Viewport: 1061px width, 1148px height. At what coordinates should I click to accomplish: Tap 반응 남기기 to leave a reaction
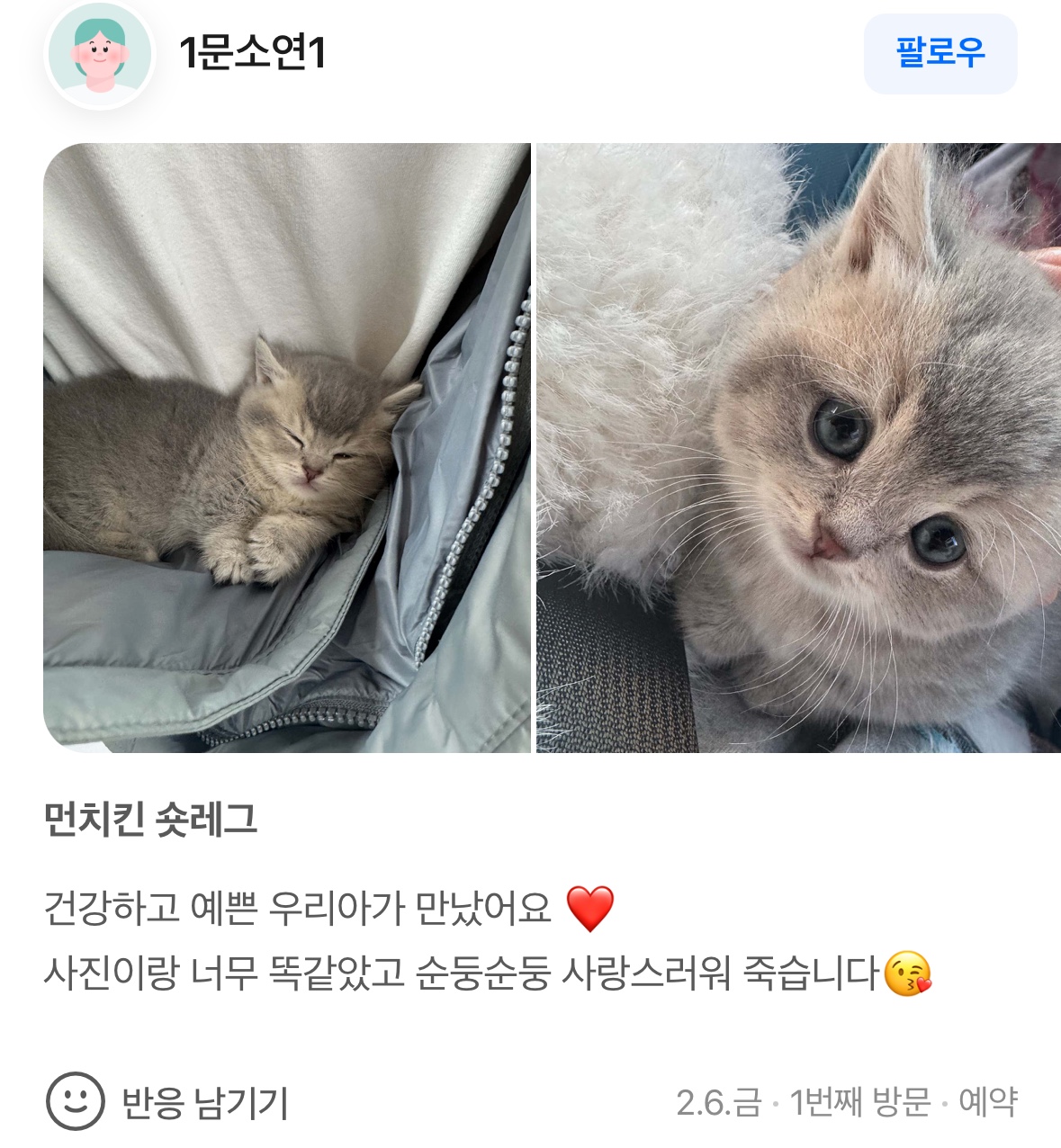pyautogui.click(x=168, y=1101)
